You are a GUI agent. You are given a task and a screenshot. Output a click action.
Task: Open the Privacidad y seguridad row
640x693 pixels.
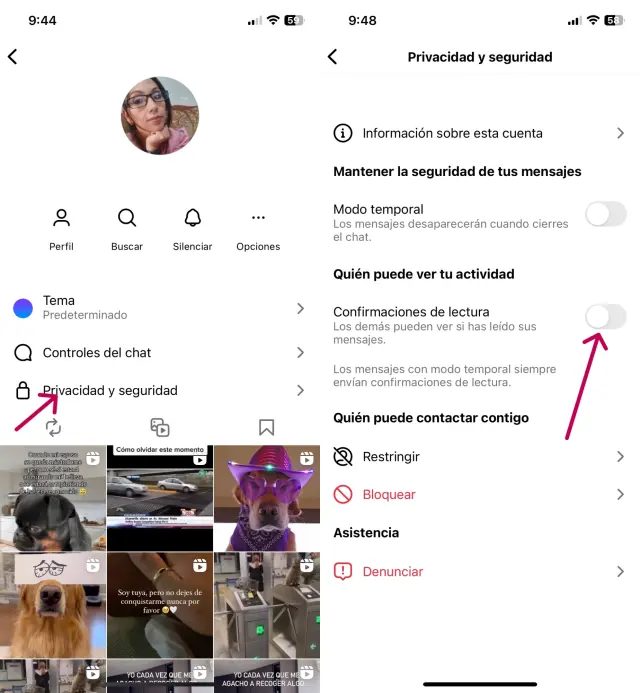pos(160,390)
